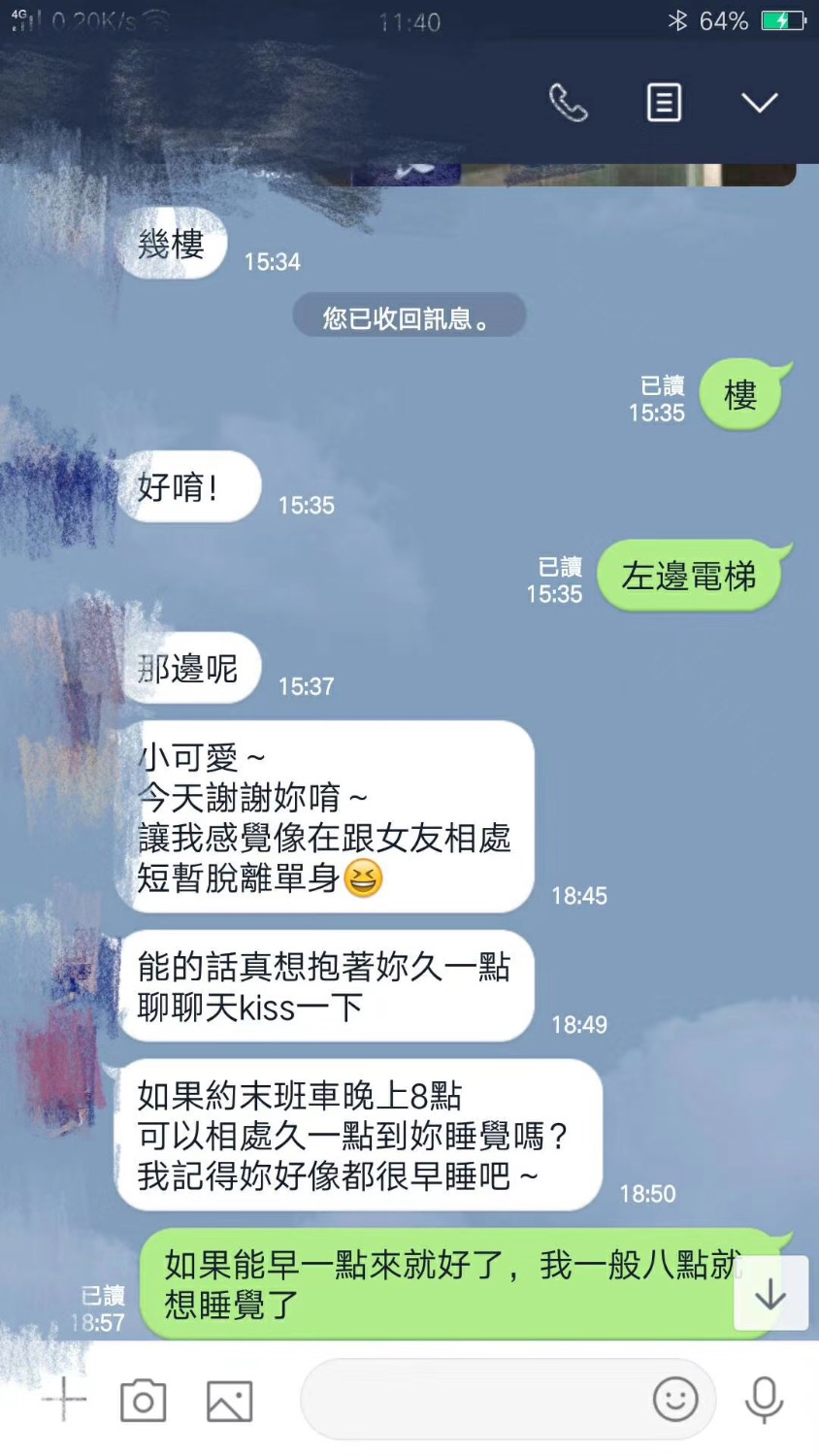Tap the 好唷! message bubble
This screenshot has height=1456, width=819.
pos(190,486)
